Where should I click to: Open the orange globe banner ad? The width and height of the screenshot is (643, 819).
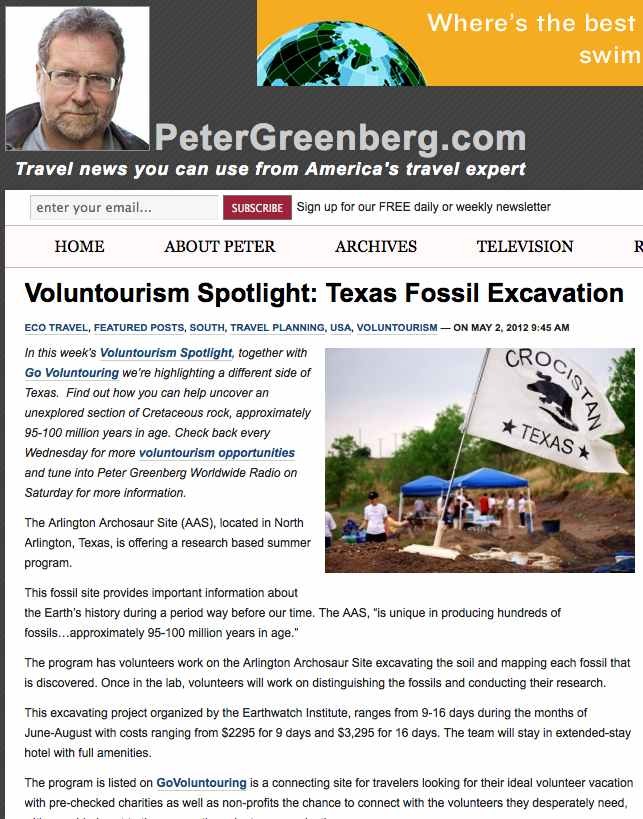[x=450, y=43]
